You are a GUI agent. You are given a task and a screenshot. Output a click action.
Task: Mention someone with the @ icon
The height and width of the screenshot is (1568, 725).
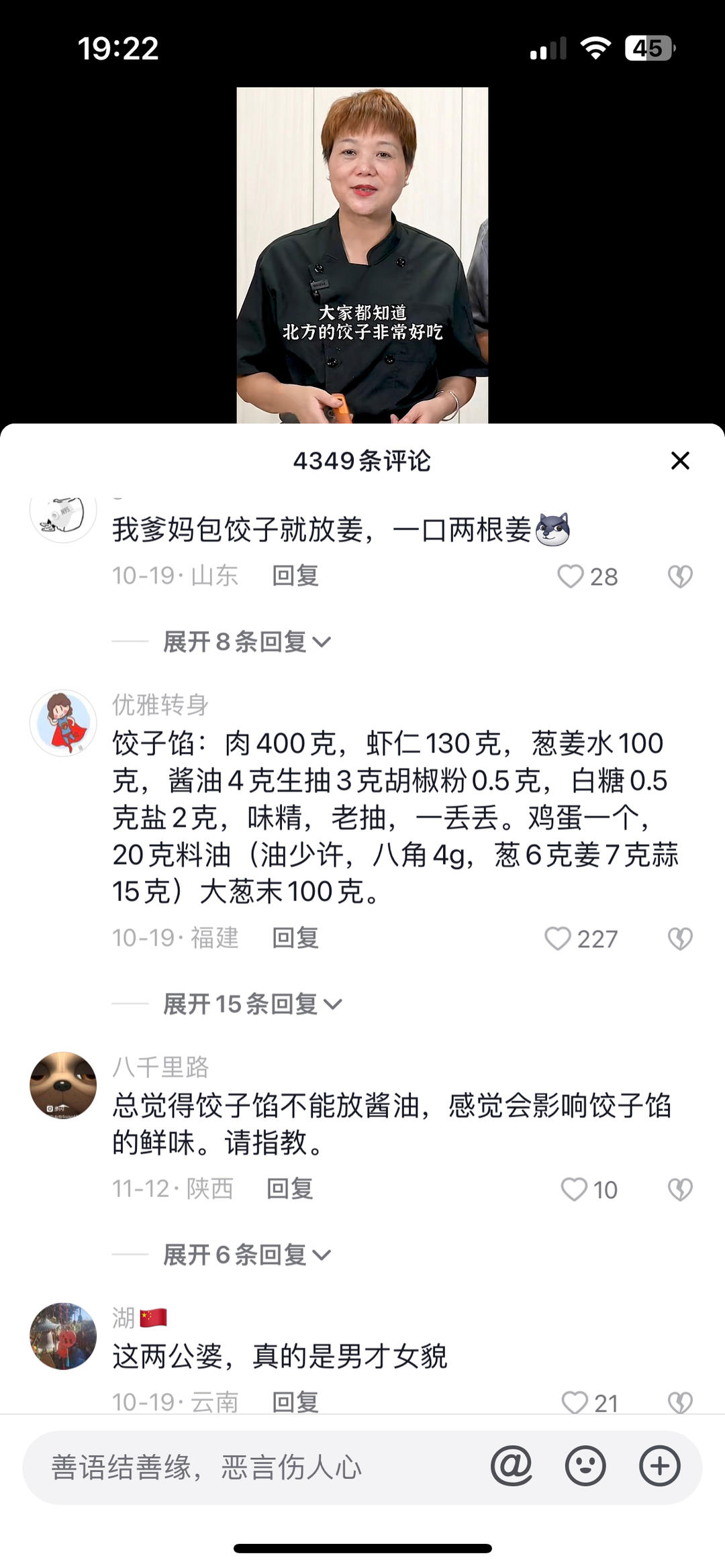click(x=512, y=1466)
